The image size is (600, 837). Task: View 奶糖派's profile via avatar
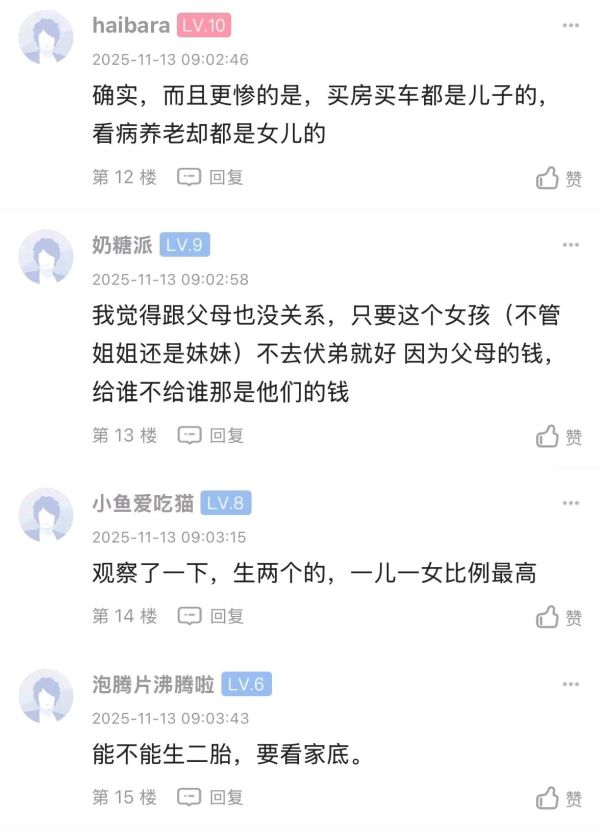point(46,258)
